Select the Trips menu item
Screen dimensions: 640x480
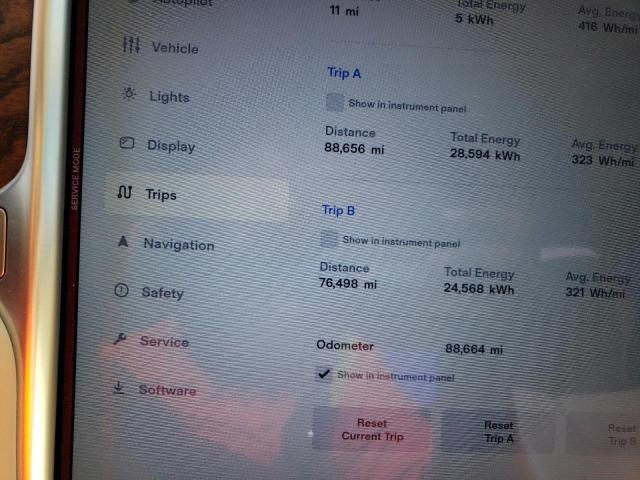pos(197,195)
